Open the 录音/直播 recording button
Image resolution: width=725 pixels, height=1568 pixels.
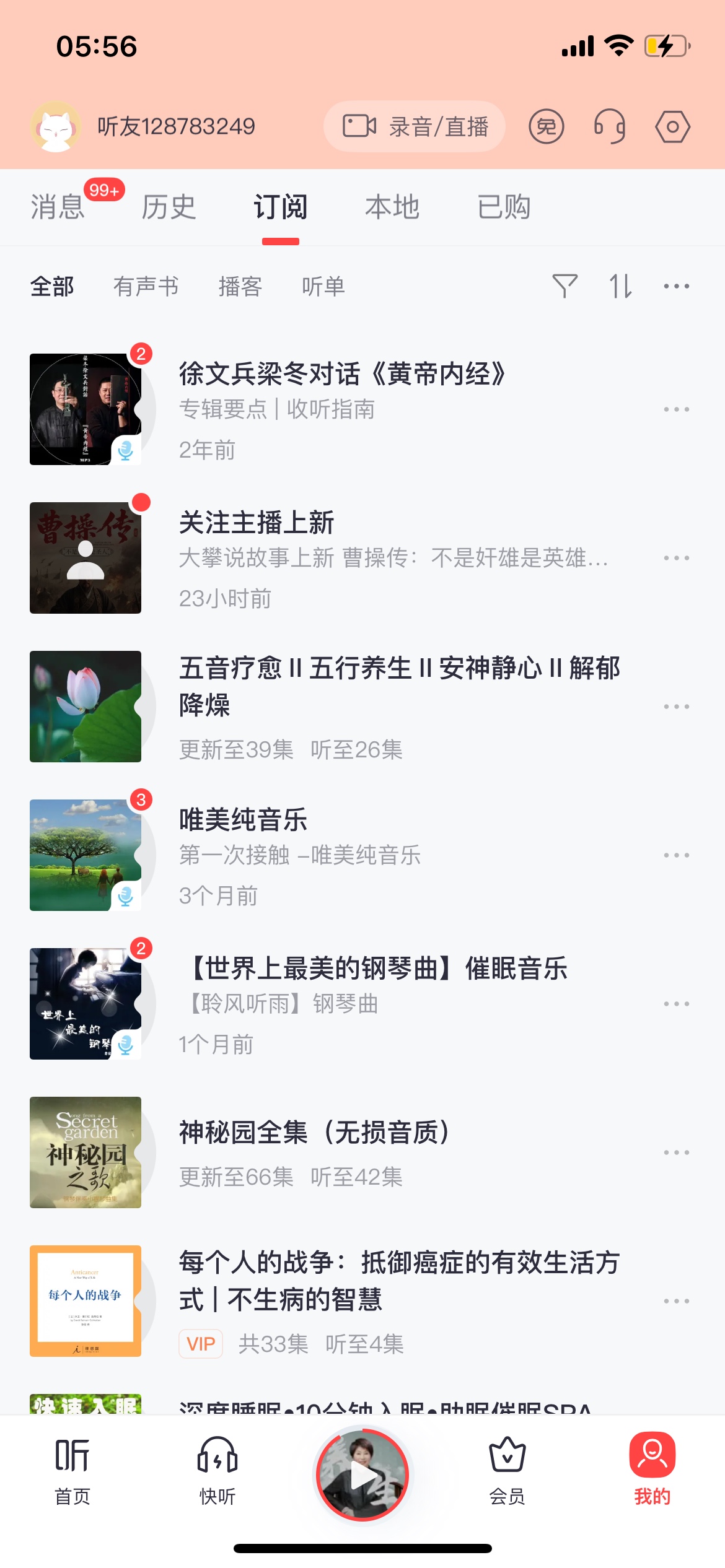[415, 127]
